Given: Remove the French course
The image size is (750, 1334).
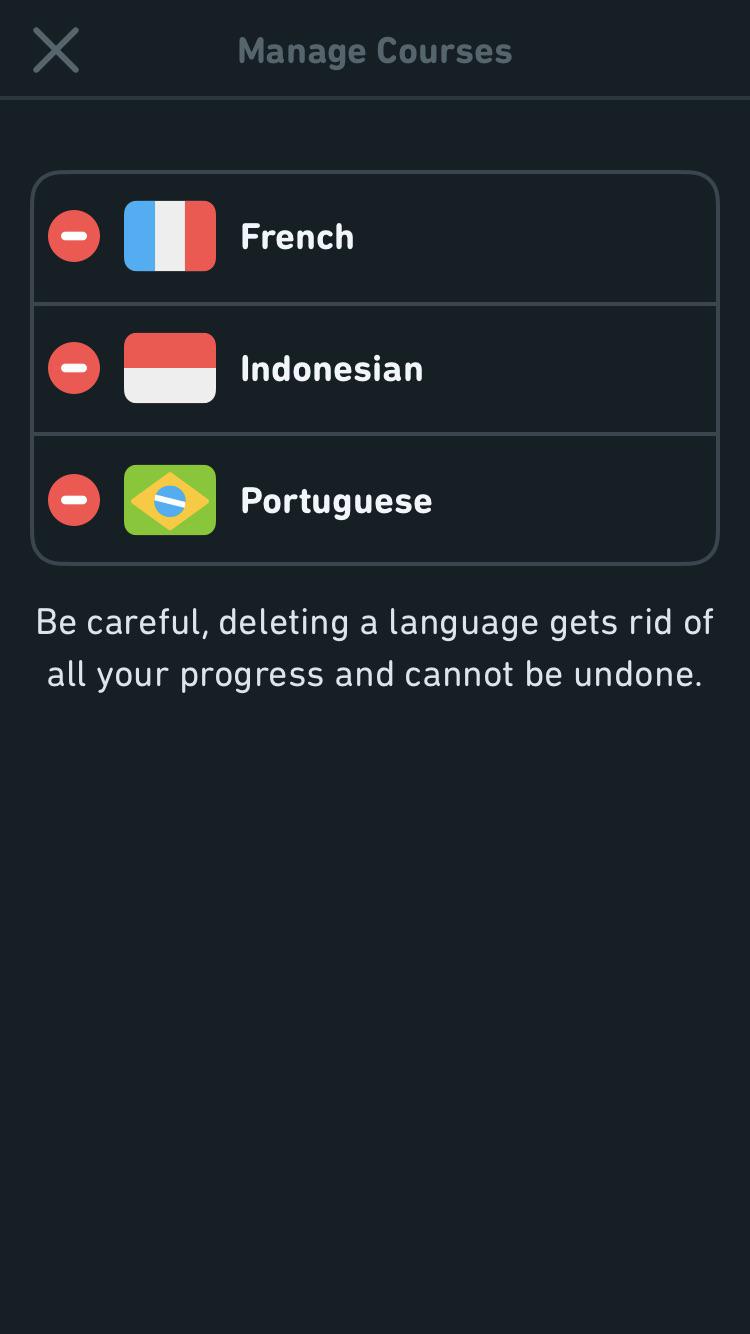Looking at the screenshot, I should (x=74, y=236).
